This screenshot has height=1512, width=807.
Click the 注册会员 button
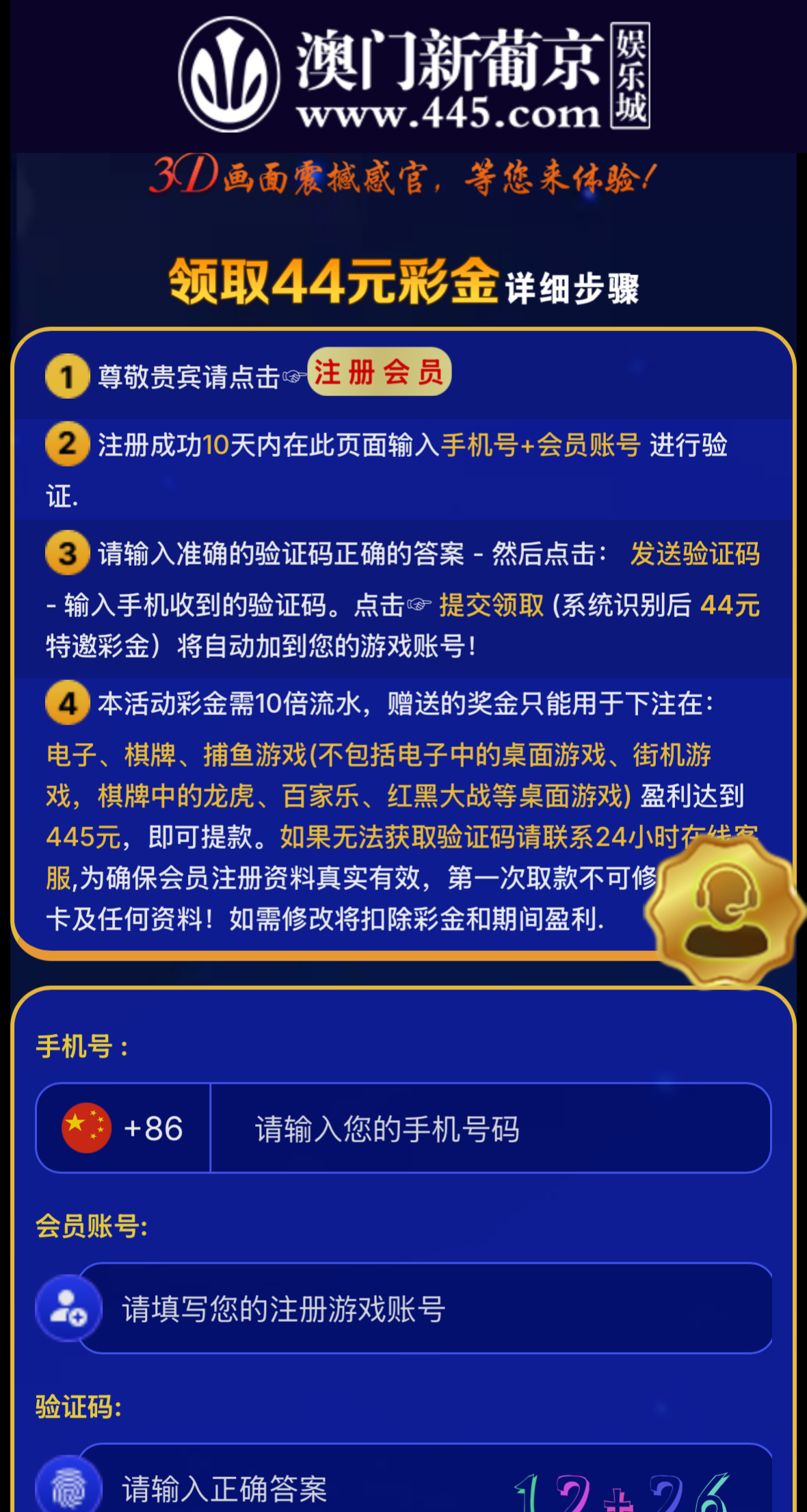(x=380, y=374)
